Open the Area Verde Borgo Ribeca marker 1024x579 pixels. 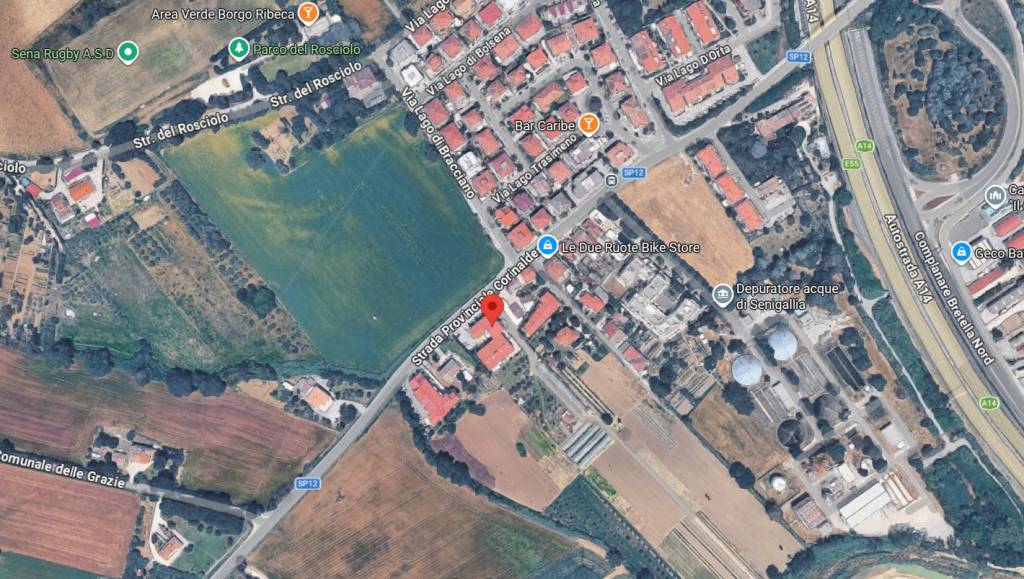[310, 15]
